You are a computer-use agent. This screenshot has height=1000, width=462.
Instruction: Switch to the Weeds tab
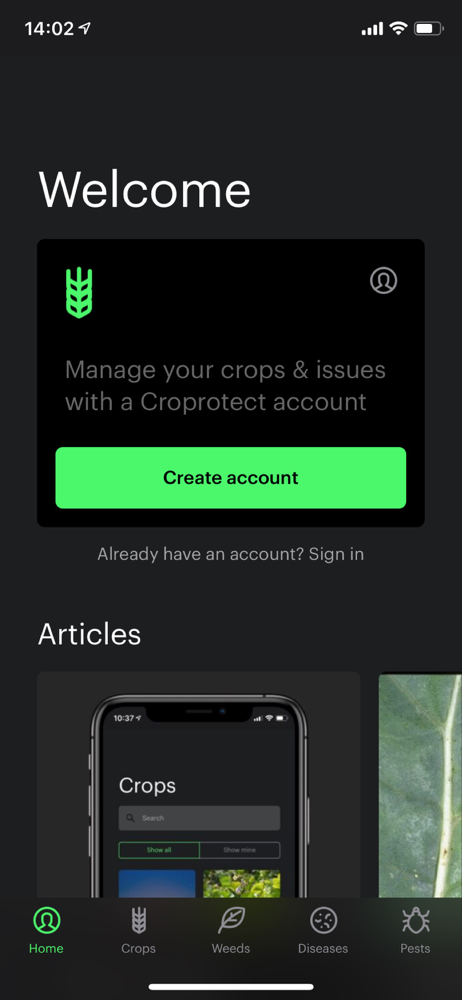tap(231, 930)
